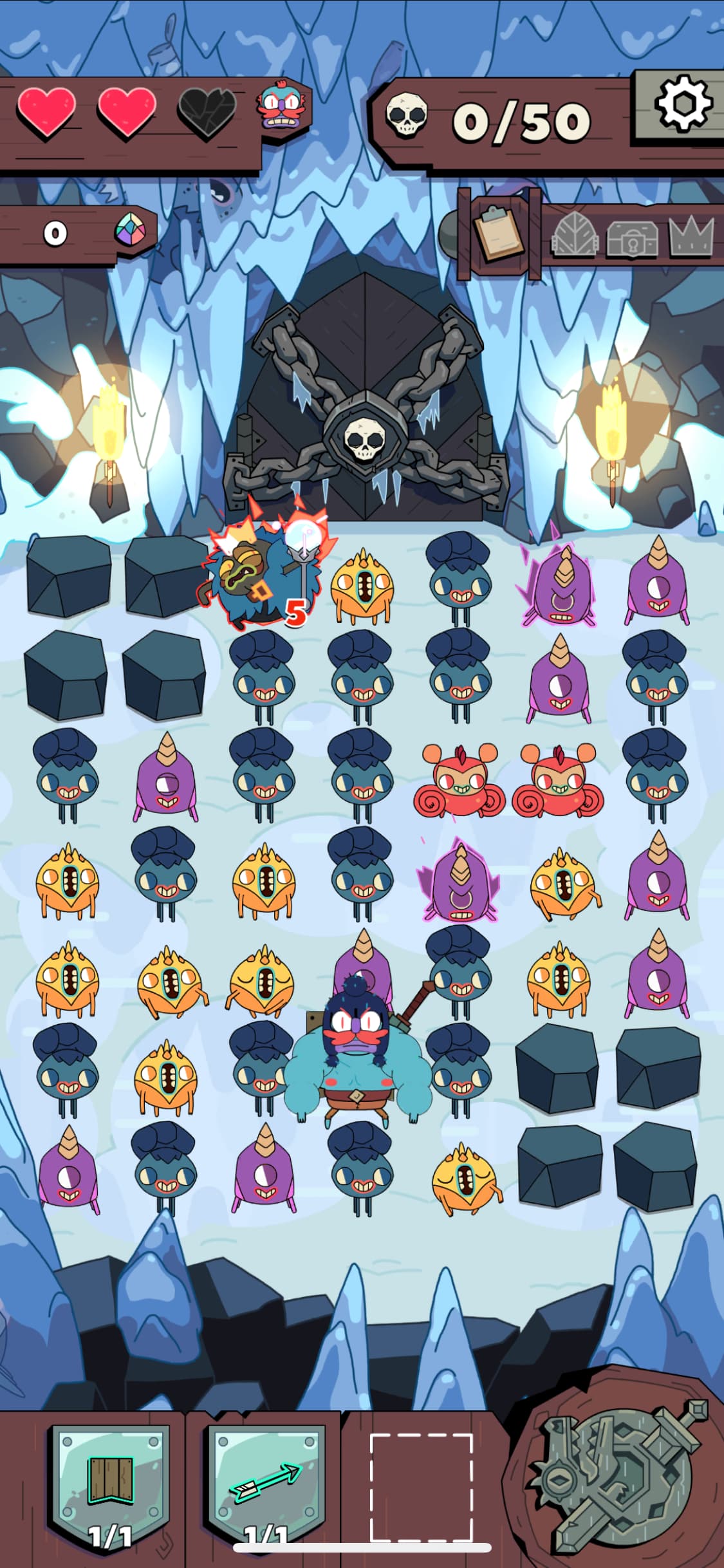Tap the hero character on the board
The width and height of the screenshot is (724, 1568).
tap(357, 1056)
